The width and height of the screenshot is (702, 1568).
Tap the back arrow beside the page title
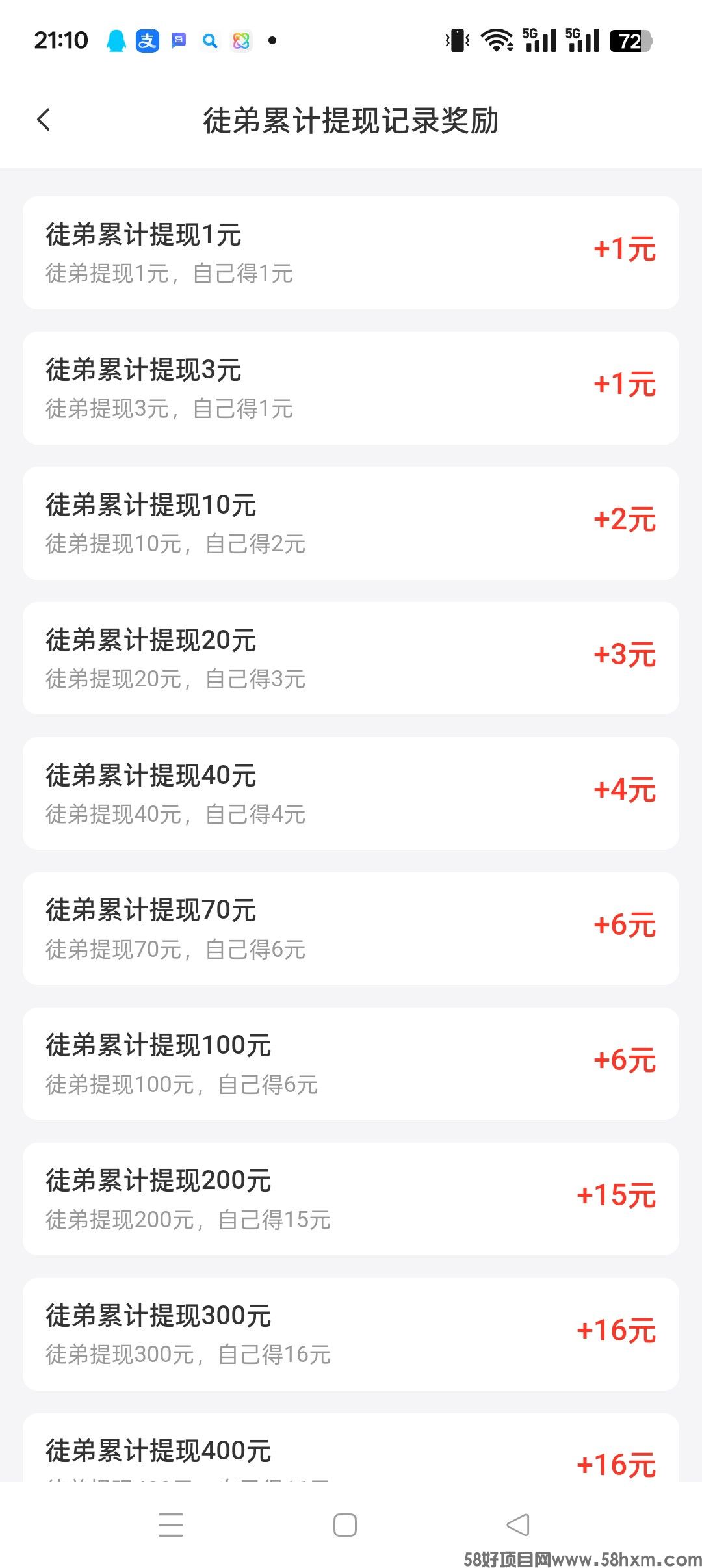tap(44, 120)
